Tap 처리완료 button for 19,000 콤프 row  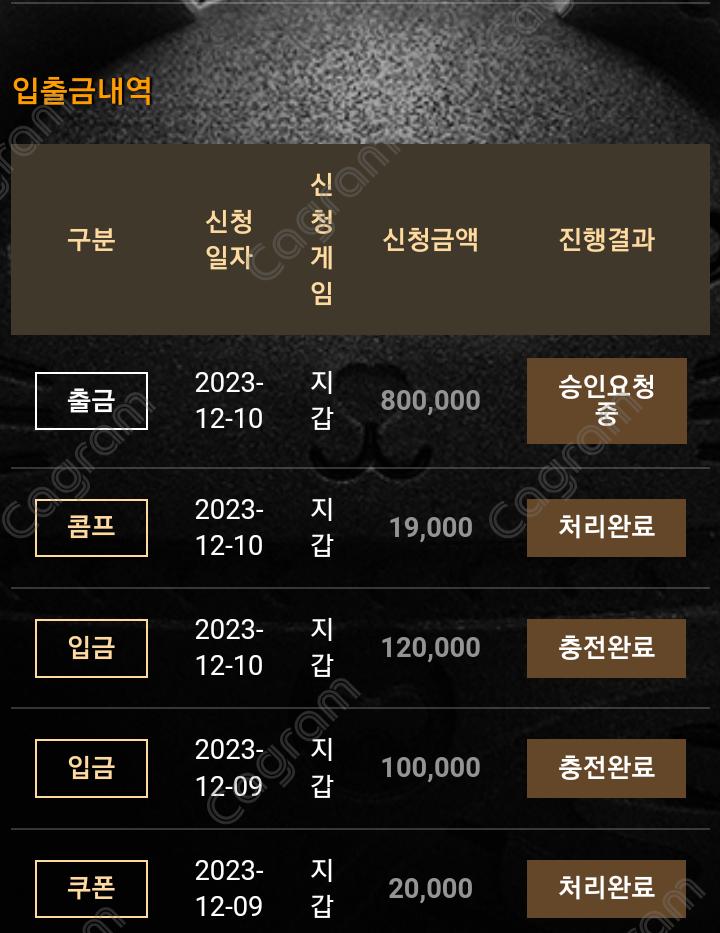606,527
